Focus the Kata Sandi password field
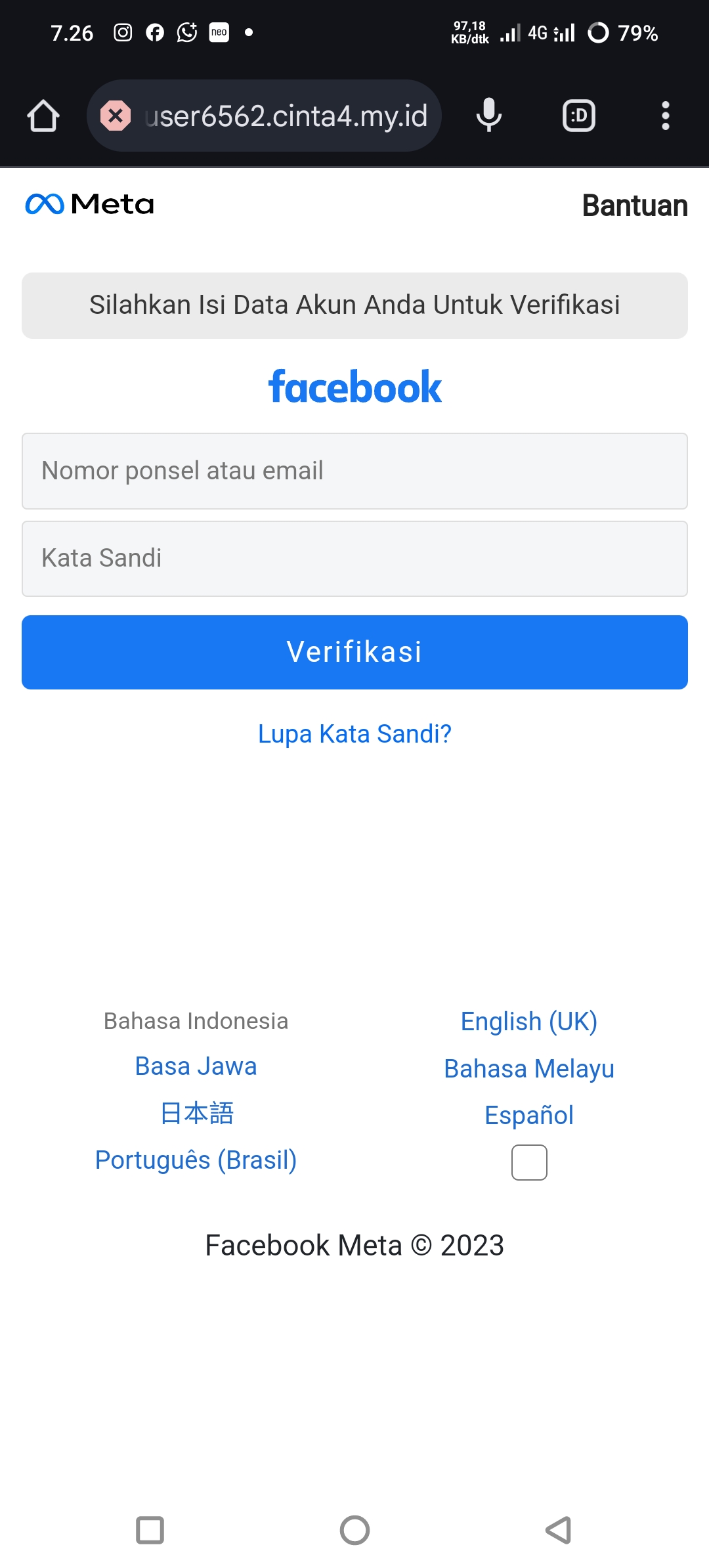 pos(354,559)
